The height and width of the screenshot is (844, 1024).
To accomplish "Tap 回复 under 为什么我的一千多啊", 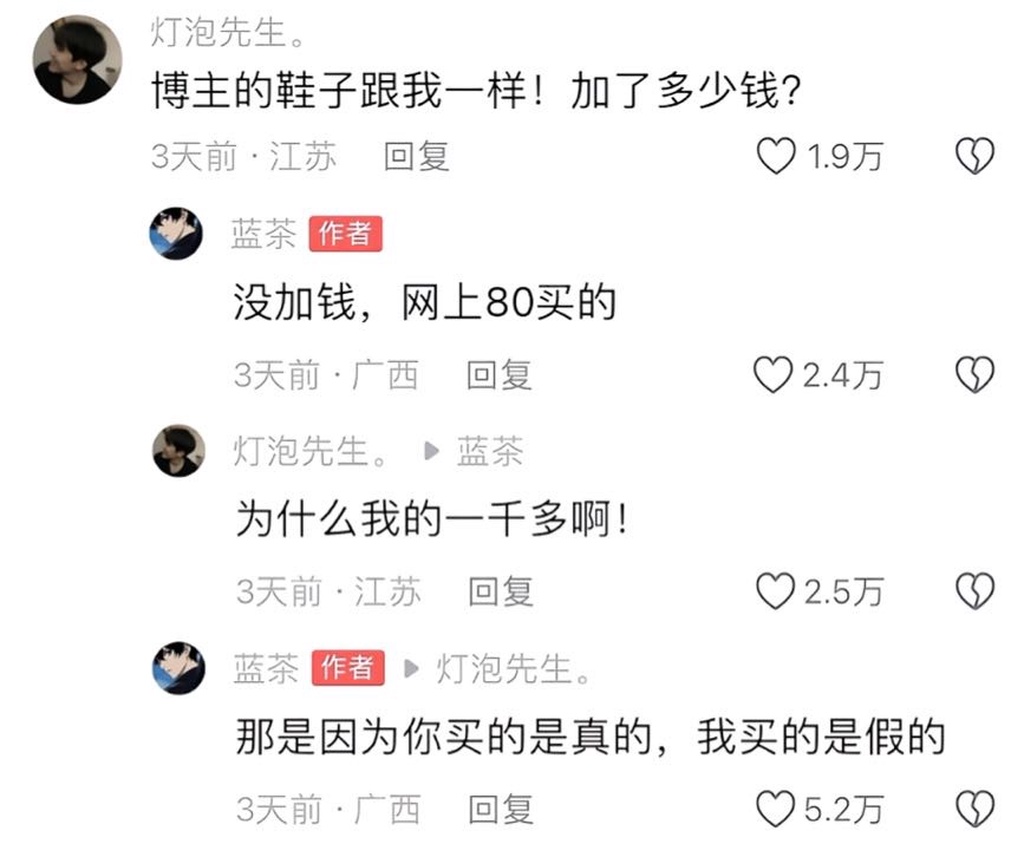I will pyautogui.click(x=500, y=592).
